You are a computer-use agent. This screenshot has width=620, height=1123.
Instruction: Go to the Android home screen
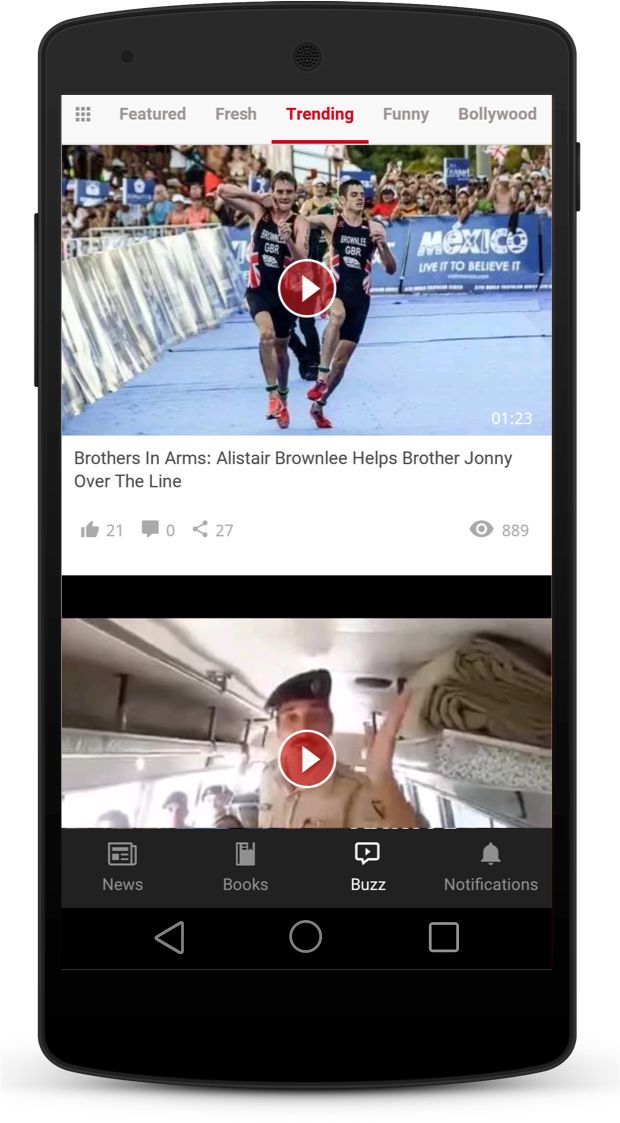point(306,937)
